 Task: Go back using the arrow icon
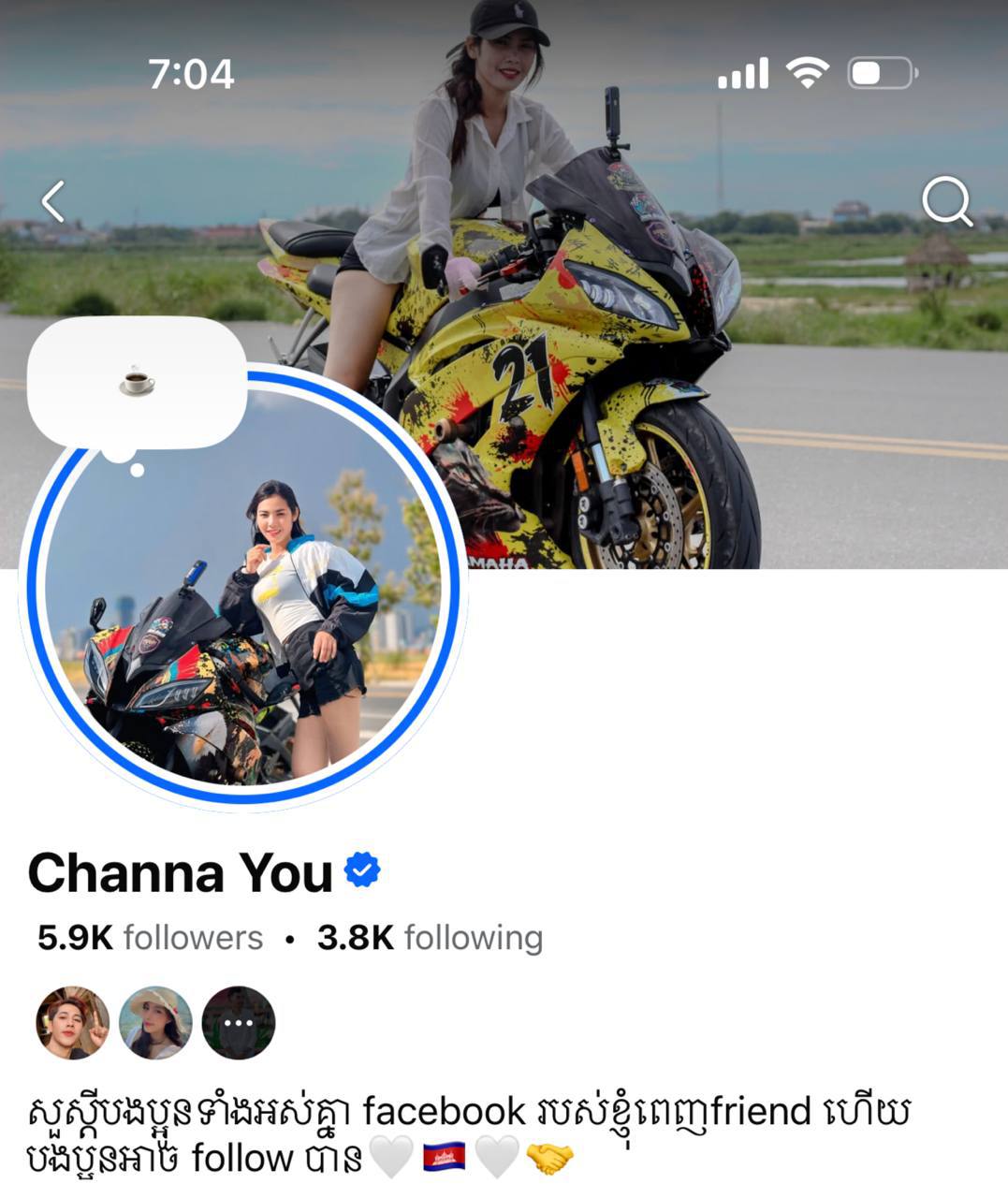click(x=53, y=201)
